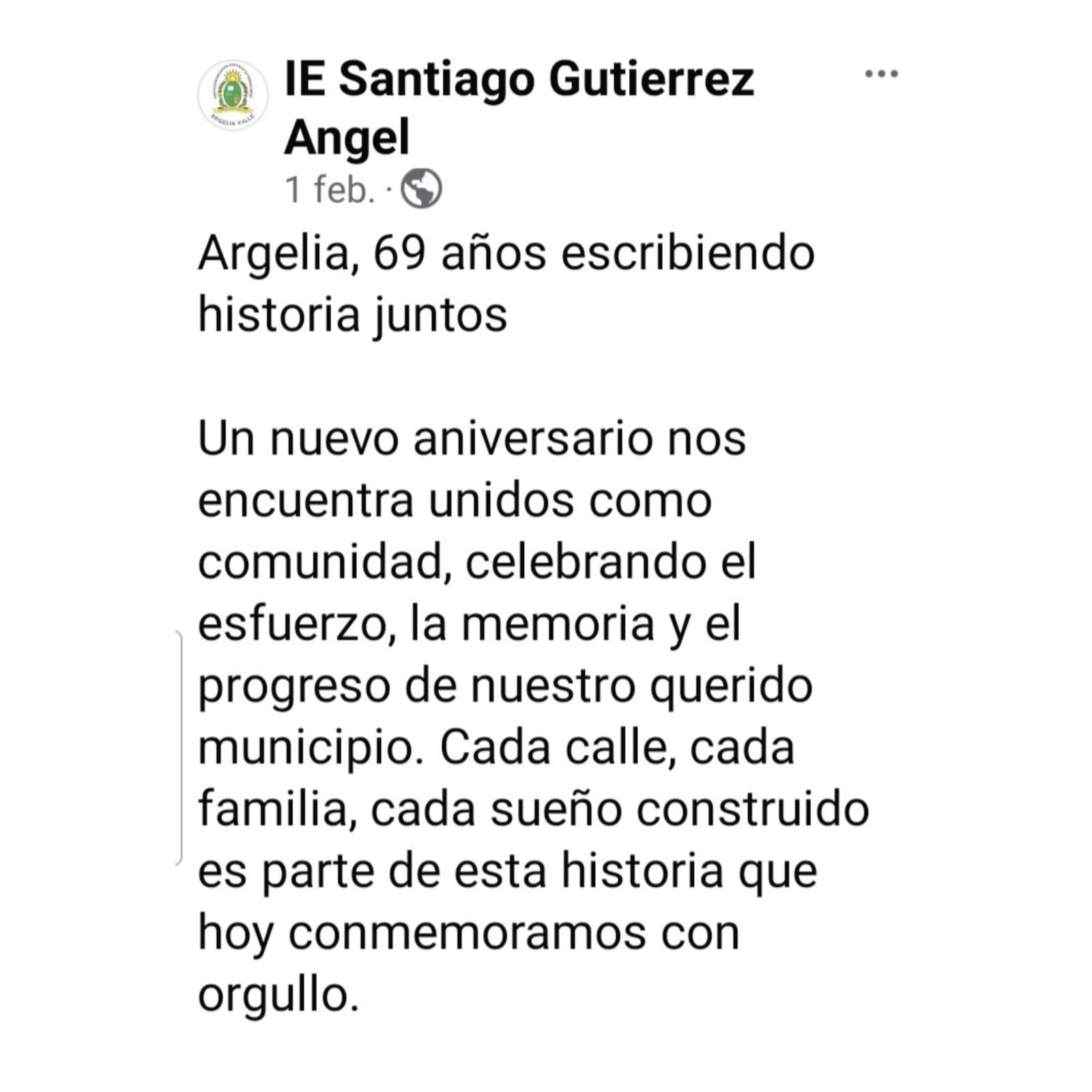1092x1092 pixels.
Task: Open the post's three-dot options menu
Action: [x=881, y=74]
